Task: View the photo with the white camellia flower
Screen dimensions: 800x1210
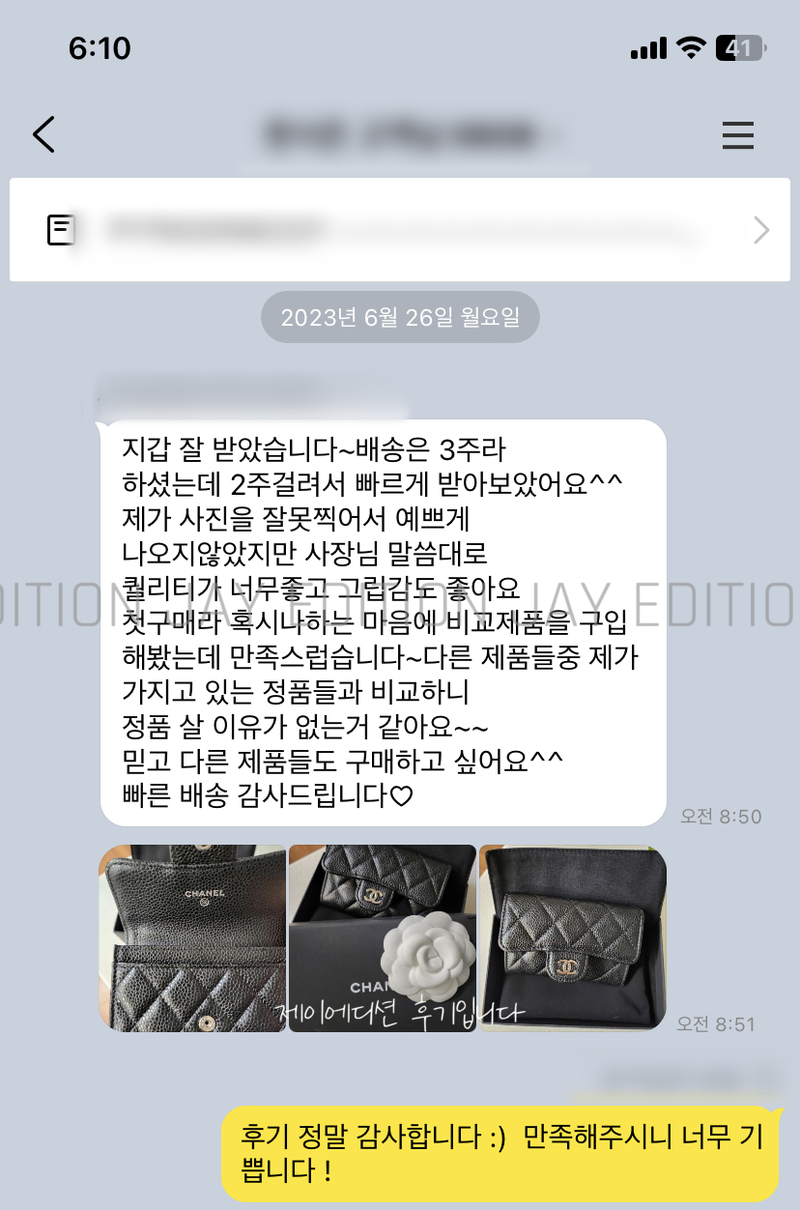Action: click(382, 937)
